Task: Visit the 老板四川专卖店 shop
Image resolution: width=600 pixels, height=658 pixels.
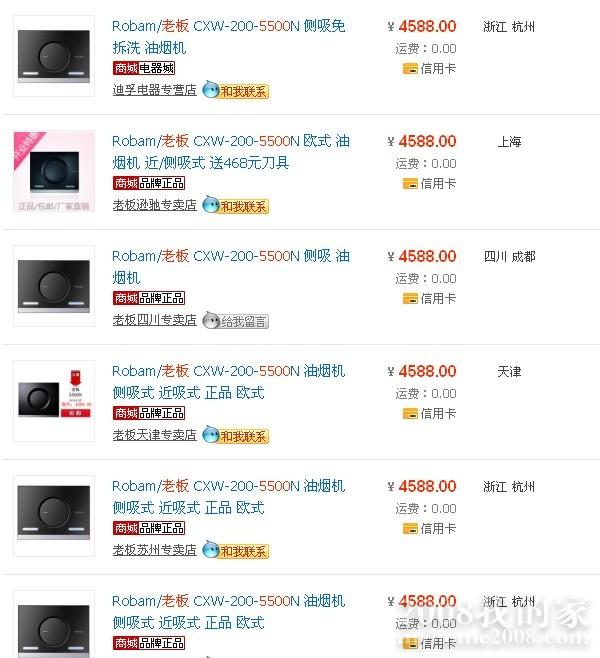Action: (154, 320)
